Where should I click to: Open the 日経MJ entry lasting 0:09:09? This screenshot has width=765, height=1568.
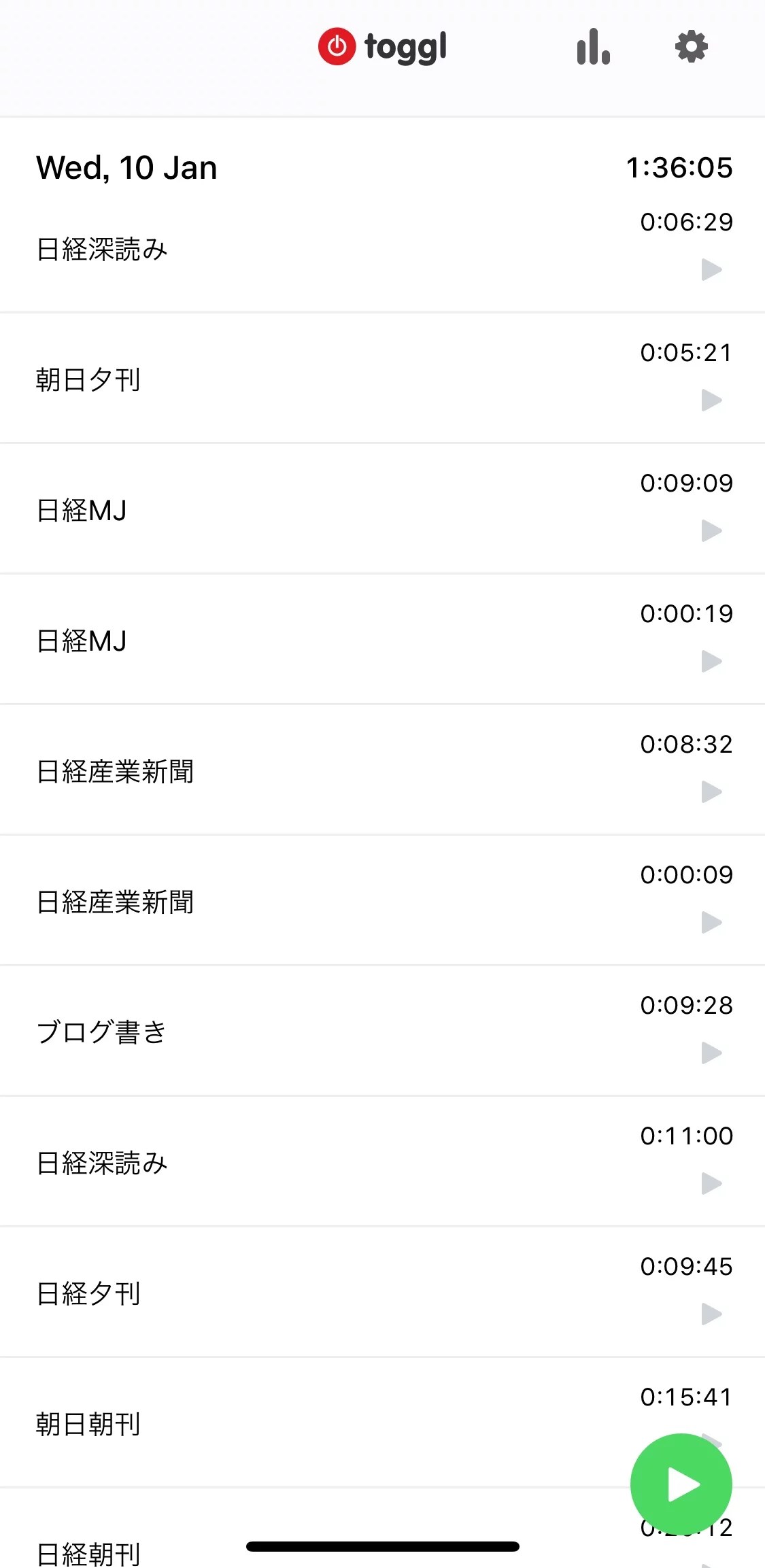coord(82,511)
